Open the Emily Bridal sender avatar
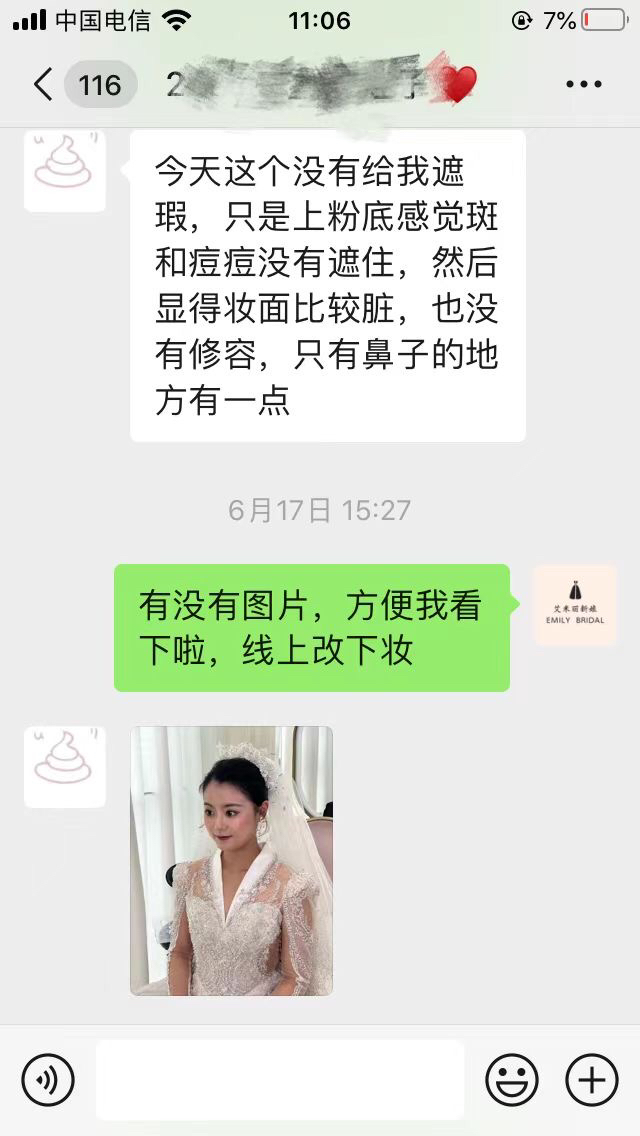This screenshot has height=1136, width=640. 575,605
